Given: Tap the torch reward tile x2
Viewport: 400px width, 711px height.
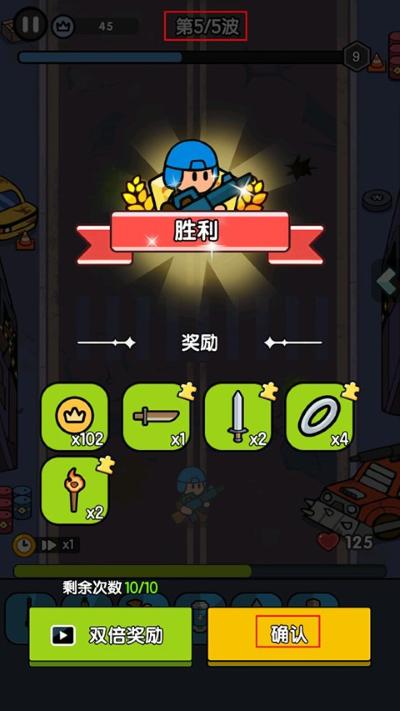Looking at the screenshot, I should tap(75, 490).
